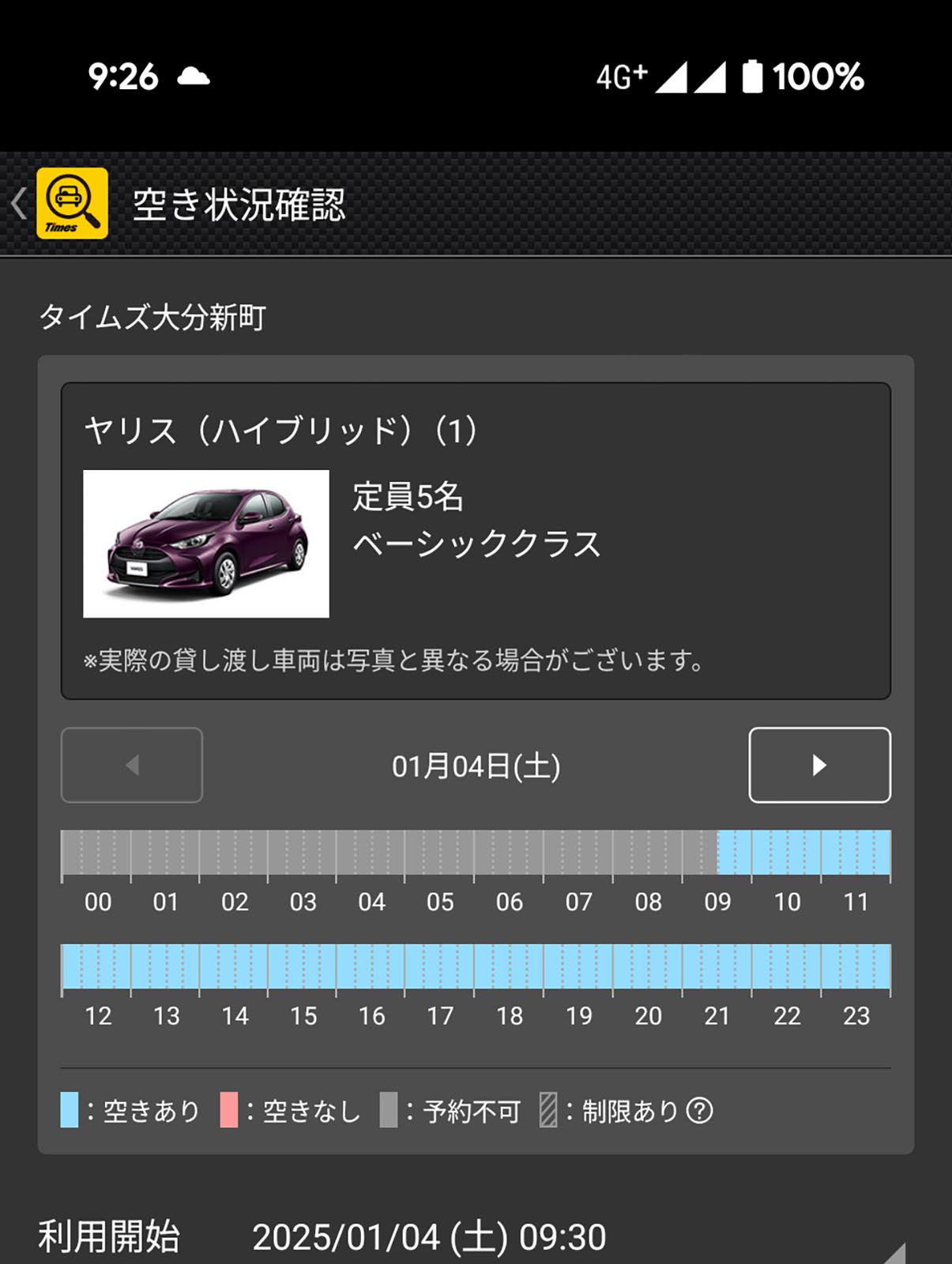Show availability for the next day
The width and height of the screenshot is (952, 1264).
[x=818, y=765]
